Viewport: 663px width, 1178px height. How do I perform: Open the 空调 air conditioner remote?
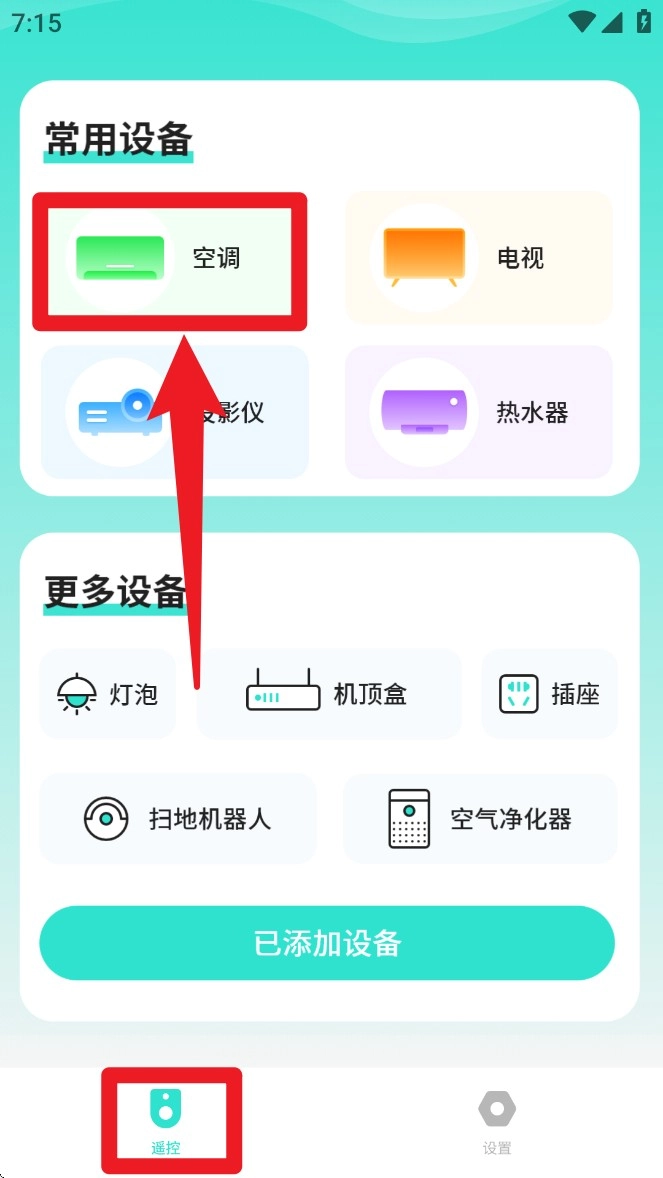170,259
